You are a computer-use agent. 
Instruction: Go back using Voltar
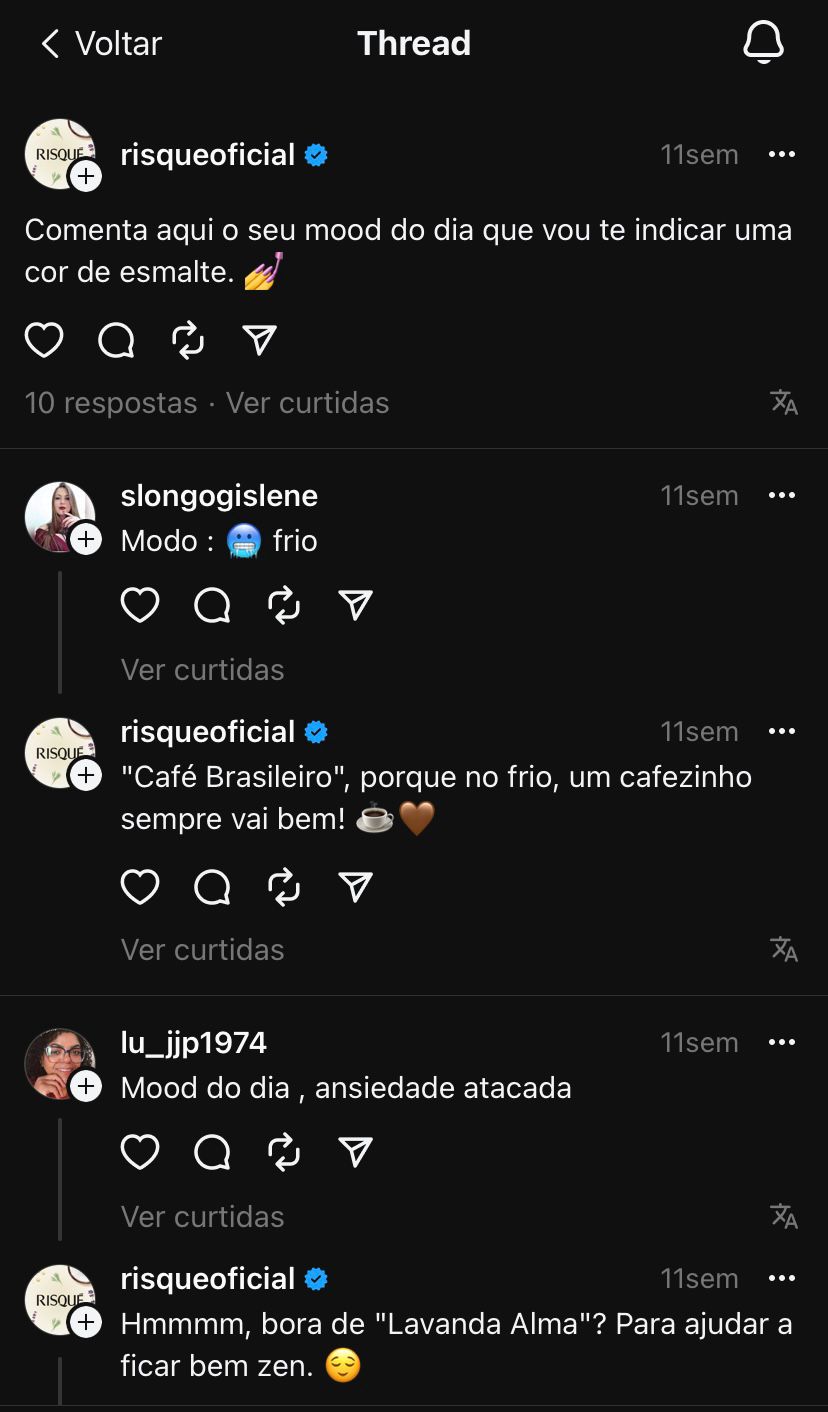tap(98, 43)
